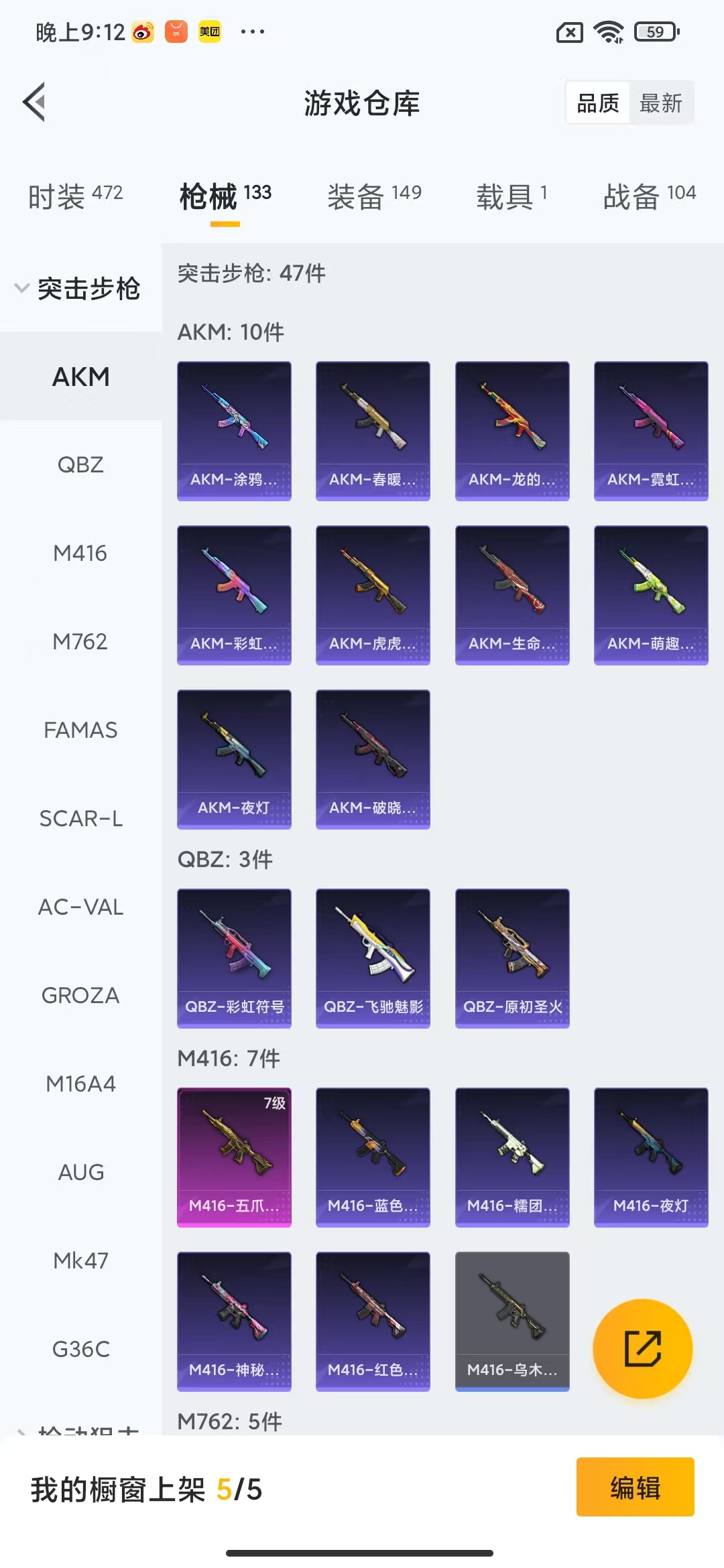Image resolution: width=724 pixels, height=1568 pixels.
Task: Select AUG in the side list
Action: tap(80, 1172)
